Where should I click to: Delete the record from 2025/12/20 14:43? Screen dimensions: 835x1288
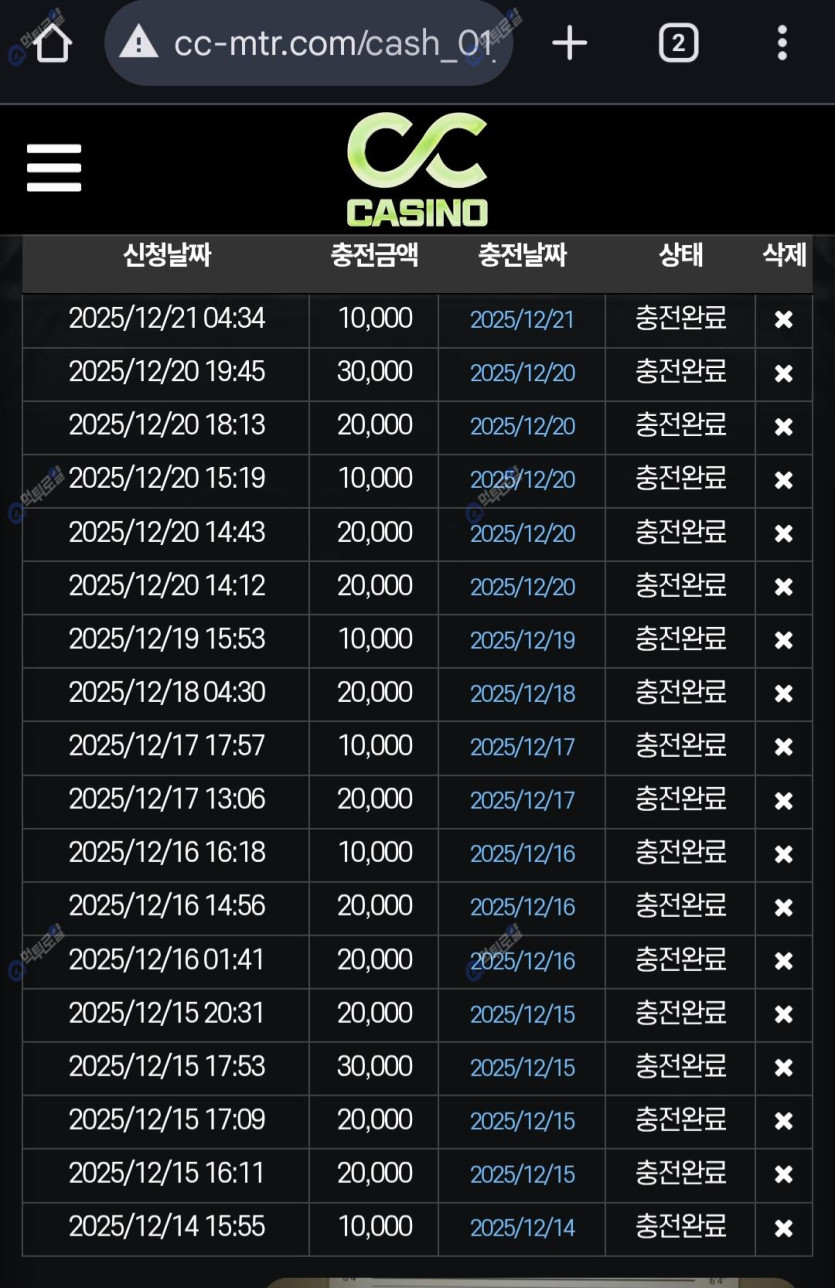pos(784,534)
